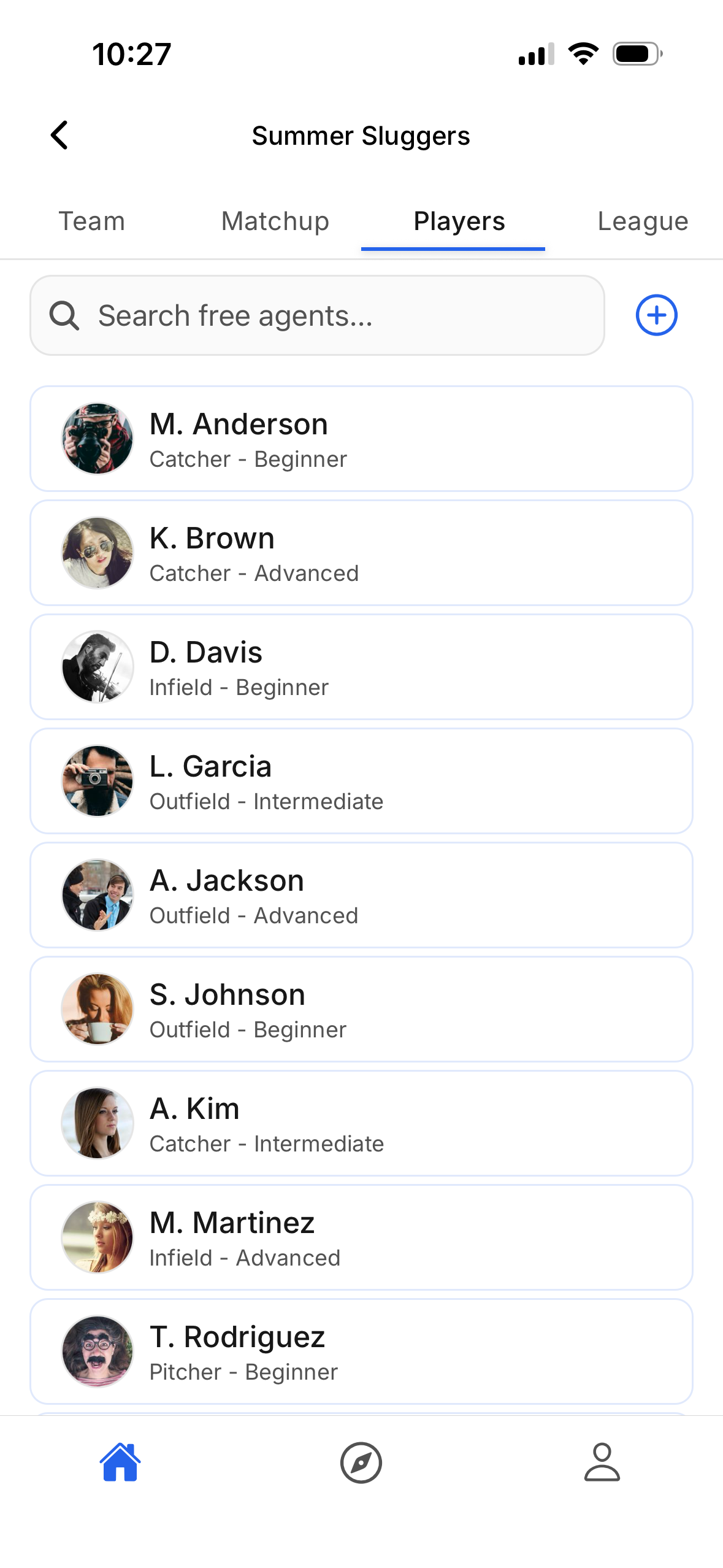Open K. Brown's player card
This screenshot has height=1568, width=723.
pyautogui.click(x=361, y=552)
